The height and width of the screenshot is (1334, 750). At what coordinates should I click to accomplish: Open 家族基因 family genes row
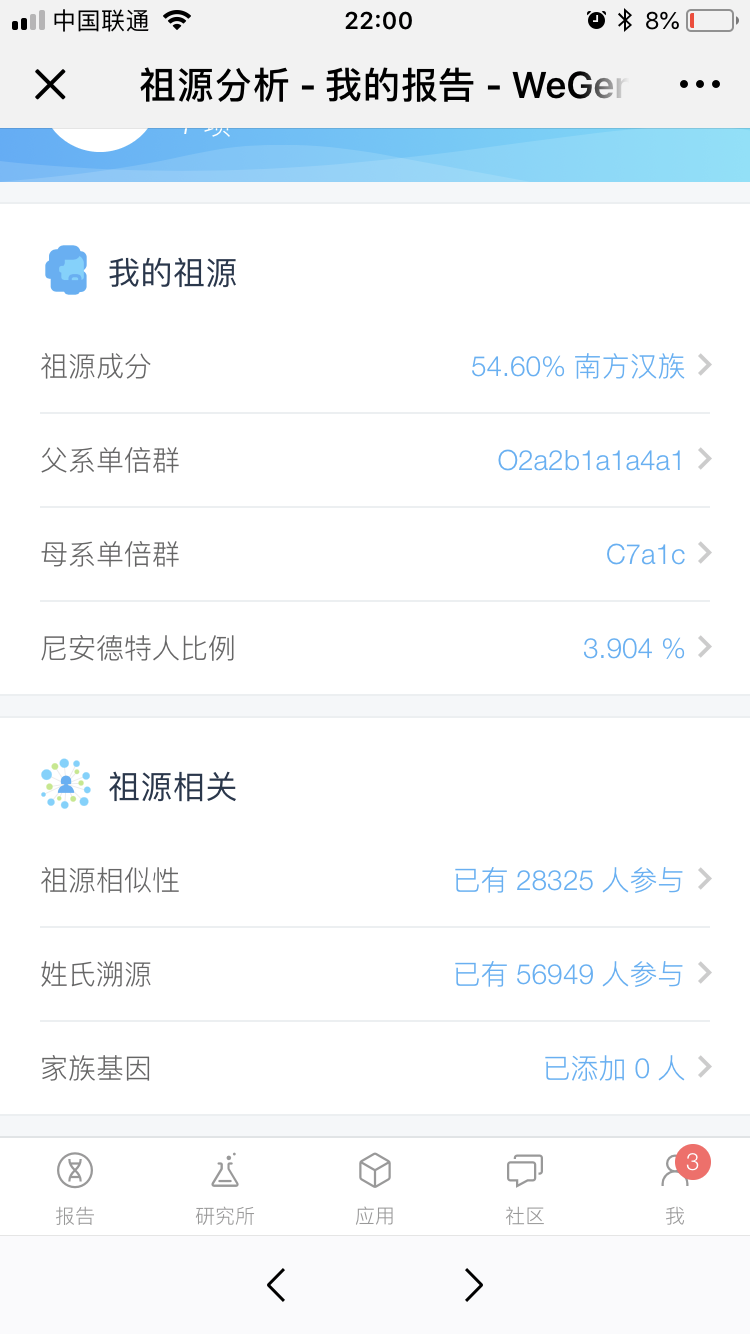pyautogui.click(x=375, y=1068)
